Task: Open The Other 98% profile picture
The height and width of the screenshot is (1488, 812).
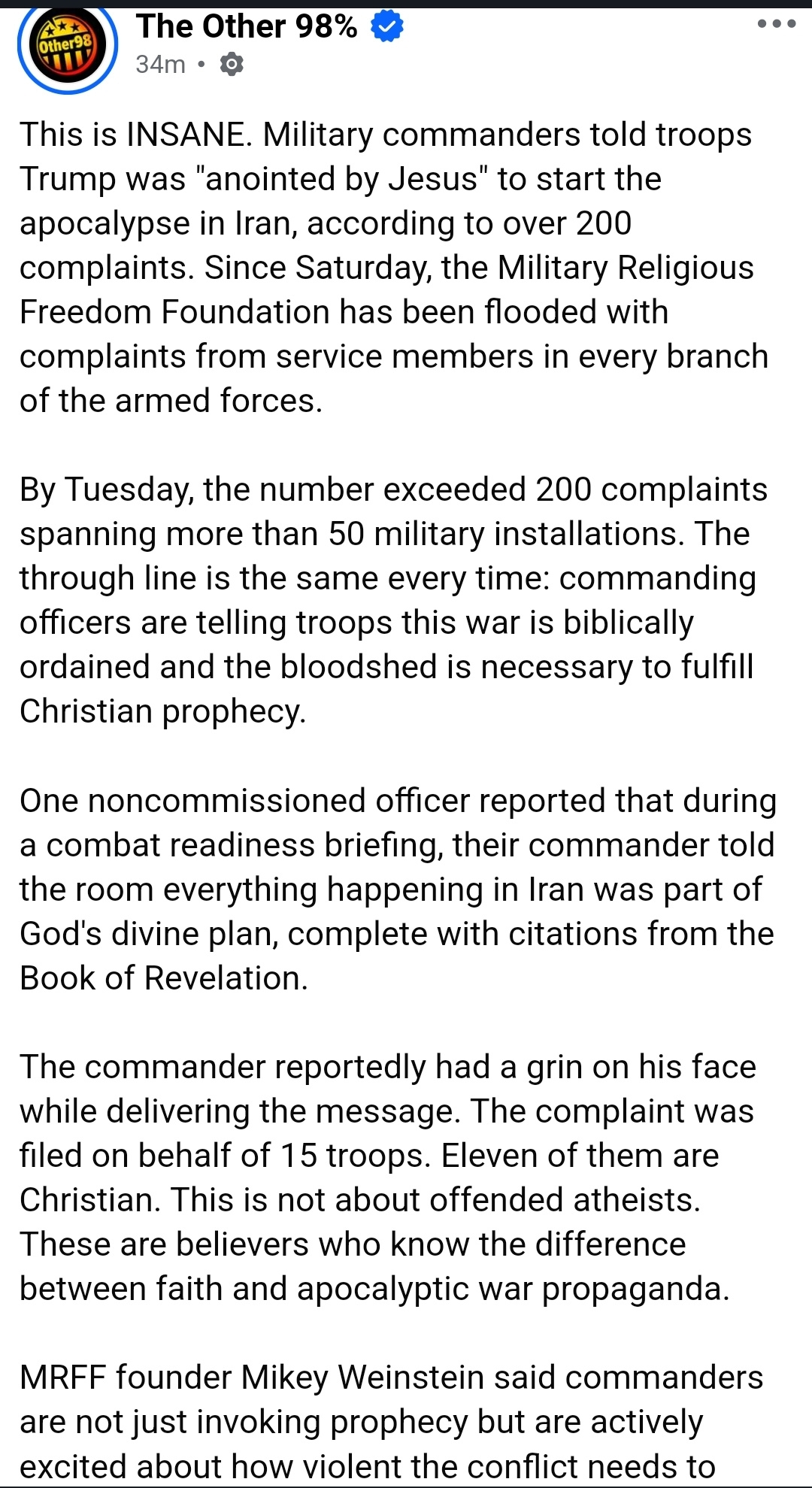Action: (68, 47)
